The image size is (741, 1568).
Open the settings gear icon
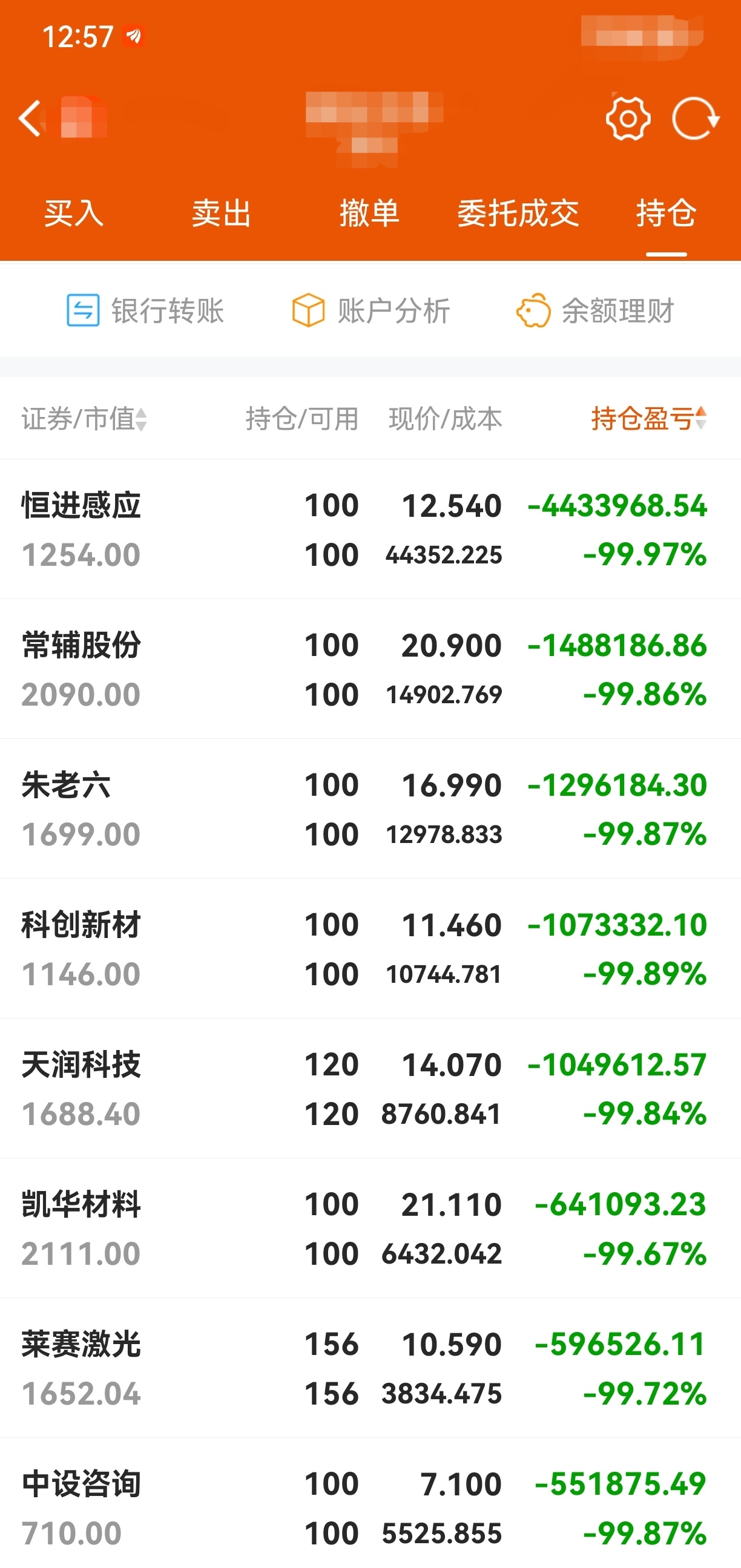click(x=628, y=119)
